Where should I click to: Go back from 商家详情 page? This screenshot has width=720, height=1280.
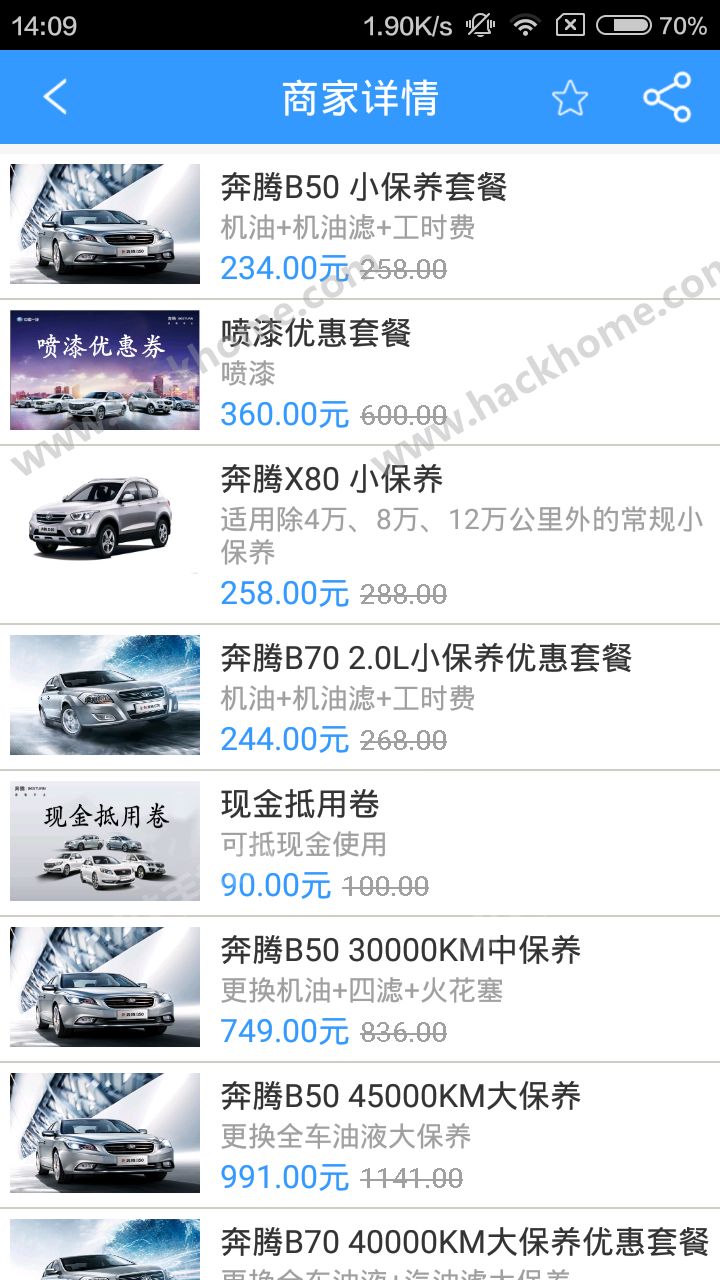[55, 97]
